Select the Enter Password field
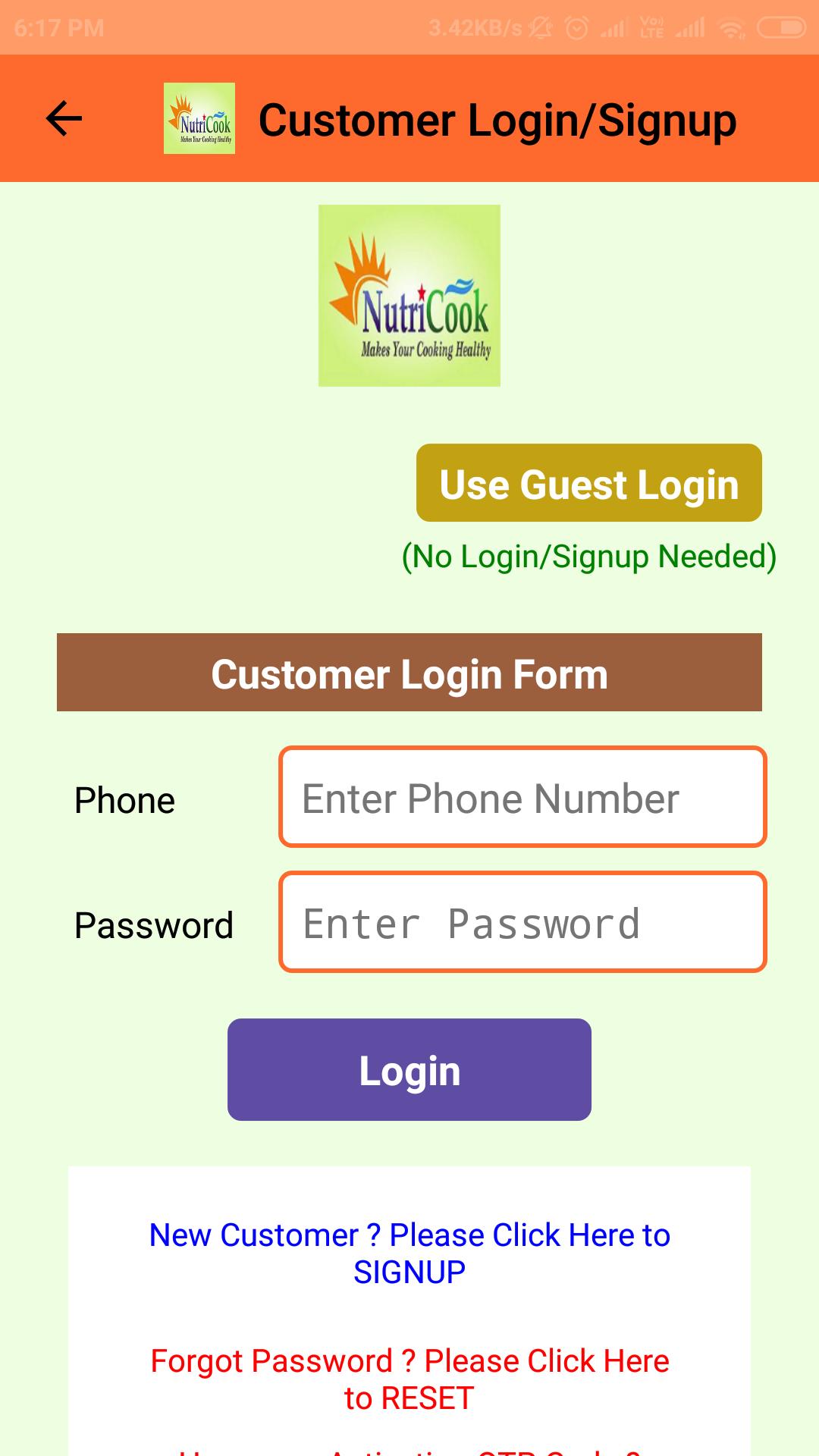The width and height of the screenshot is (819, 1456). tap(522, 922)
